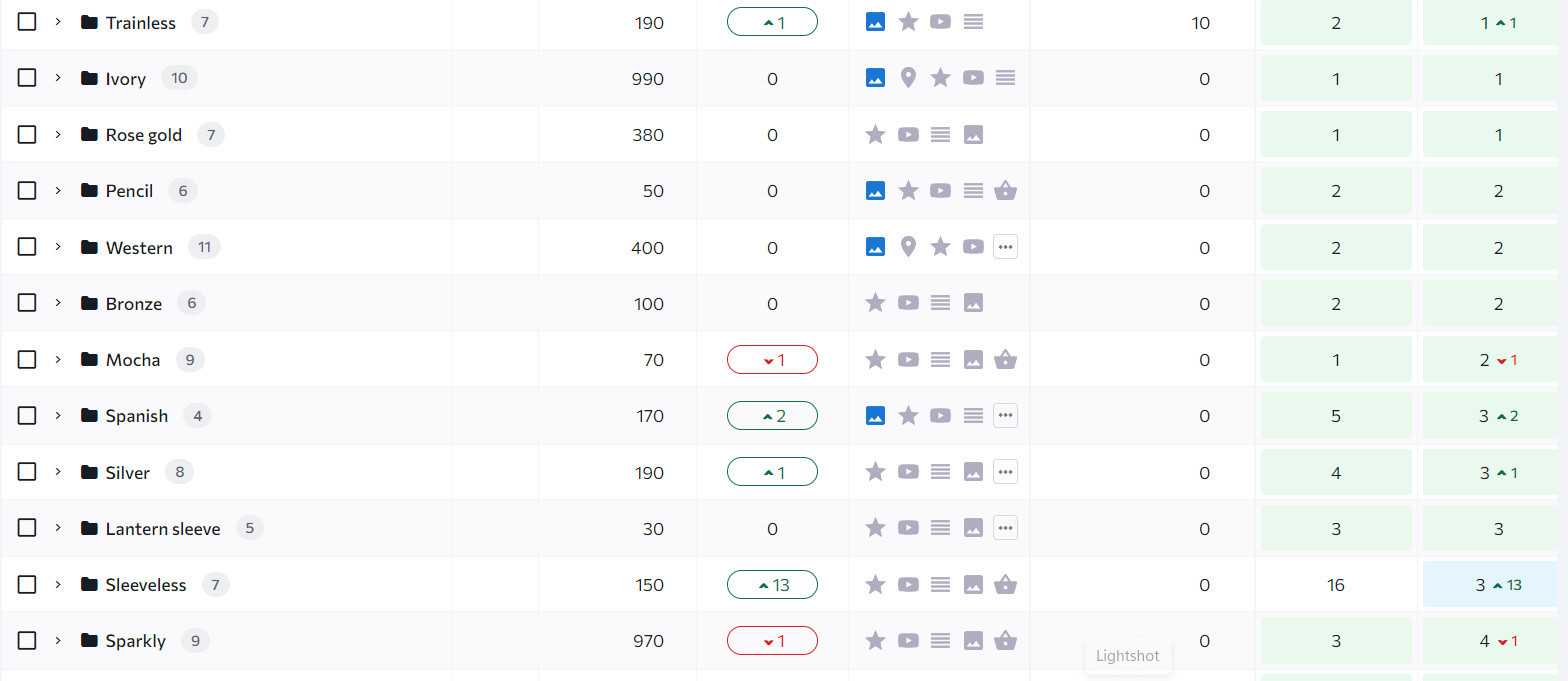This screenshot has width=1568, height=681.
Task: Tick the Mocha folder checkbox
Action: click(27, 359)
